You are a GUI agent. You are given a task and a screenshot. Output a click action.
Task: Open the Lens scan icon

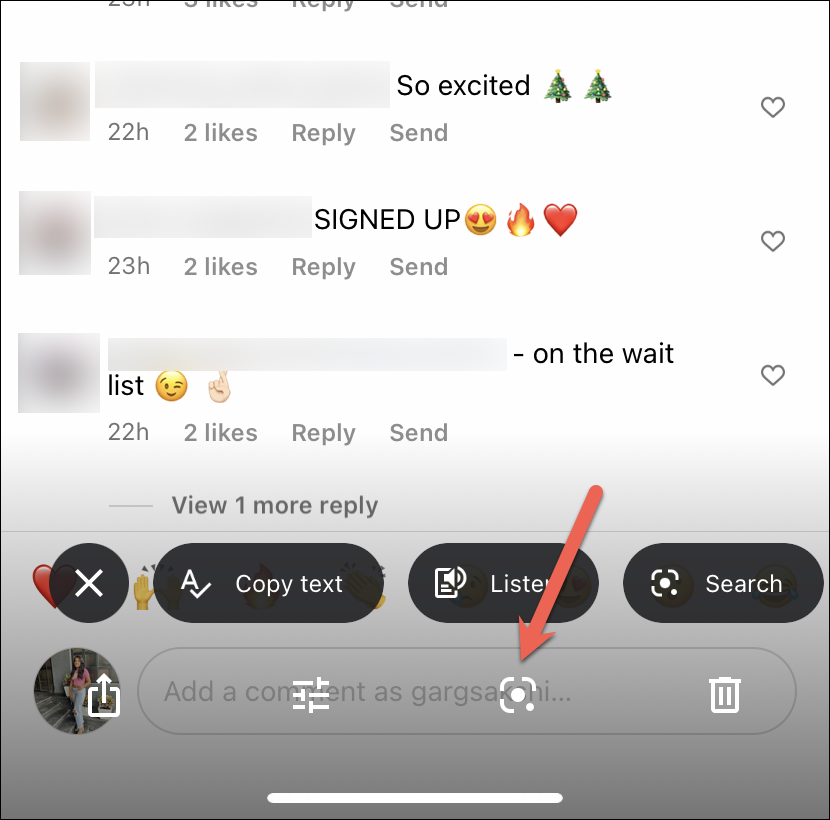pyautogui.click(x=518, y=694)
